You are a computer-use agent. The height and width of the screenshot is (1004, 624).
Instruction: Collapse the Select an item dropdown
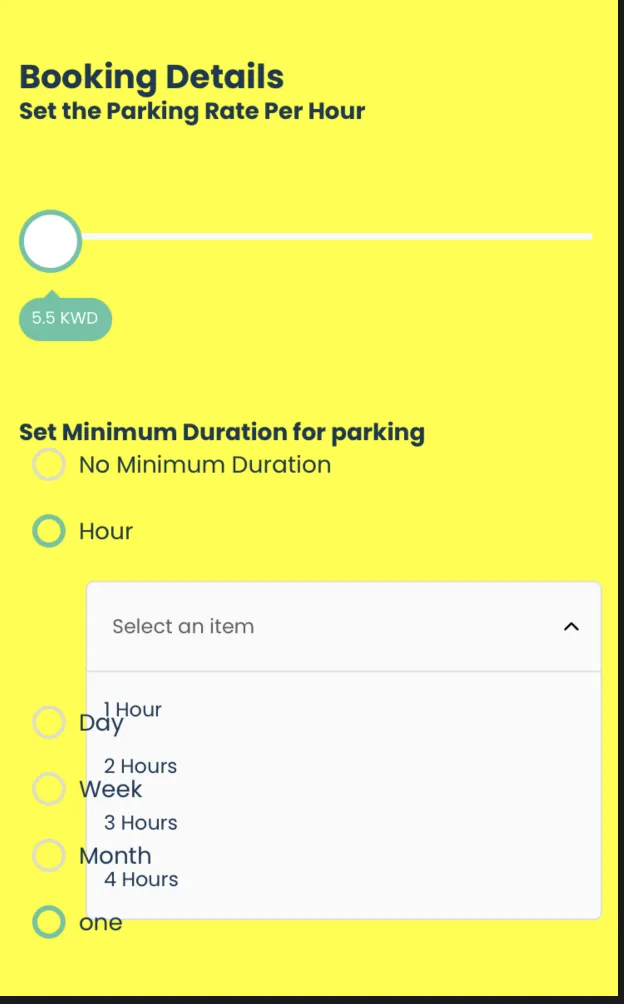click(x=571, y=627)
